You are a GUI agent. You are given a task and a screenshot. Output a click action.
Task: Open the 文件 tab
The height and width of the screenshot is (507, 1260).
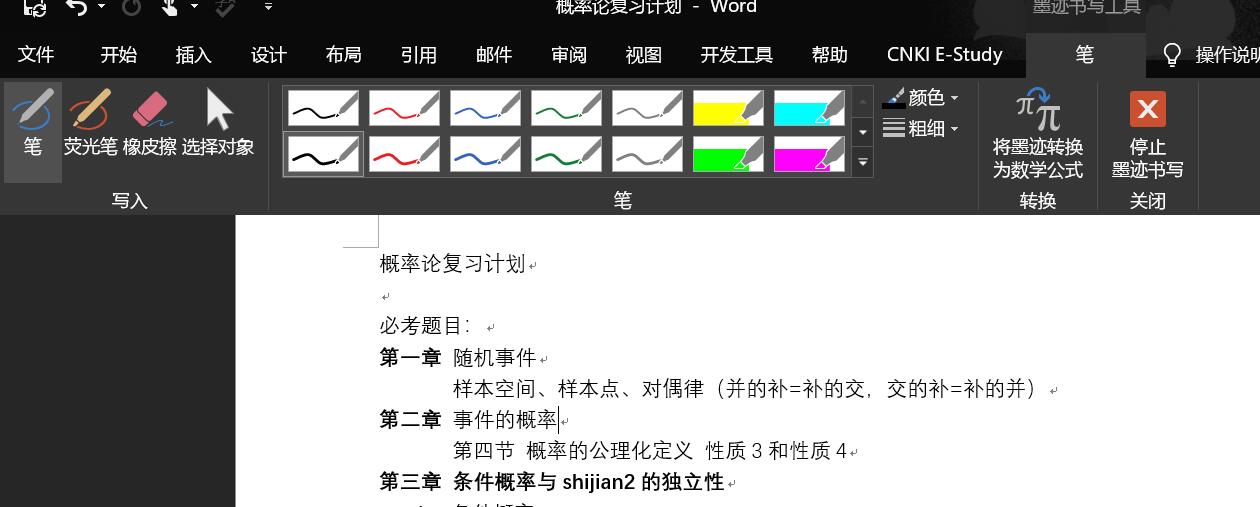pos(36,55)
